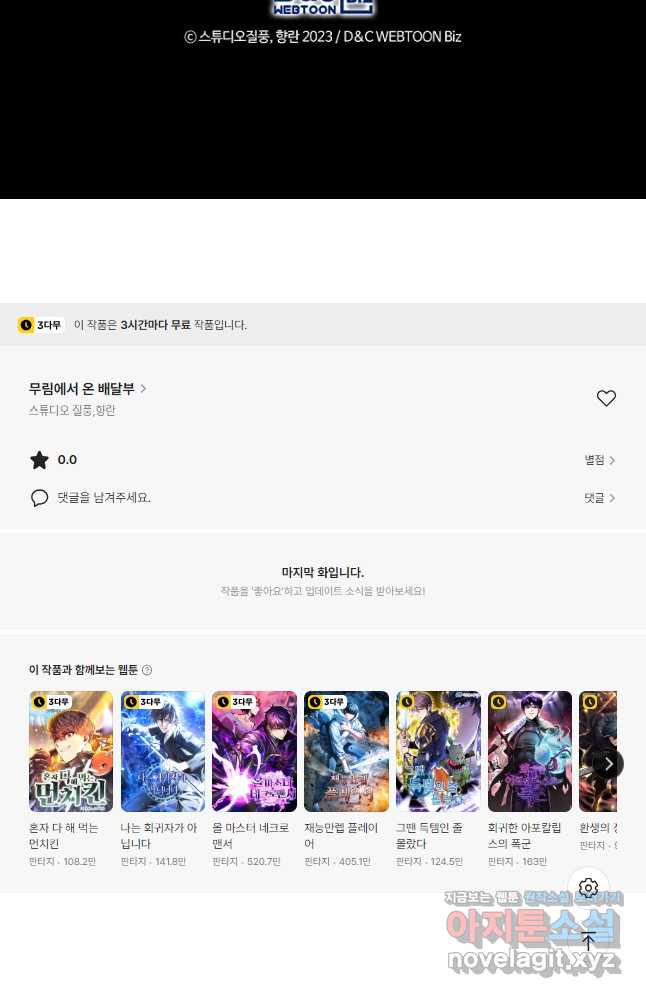646x998 pixels.
Task: Open the 별점 star rating
Action: (x=599, y=460)
